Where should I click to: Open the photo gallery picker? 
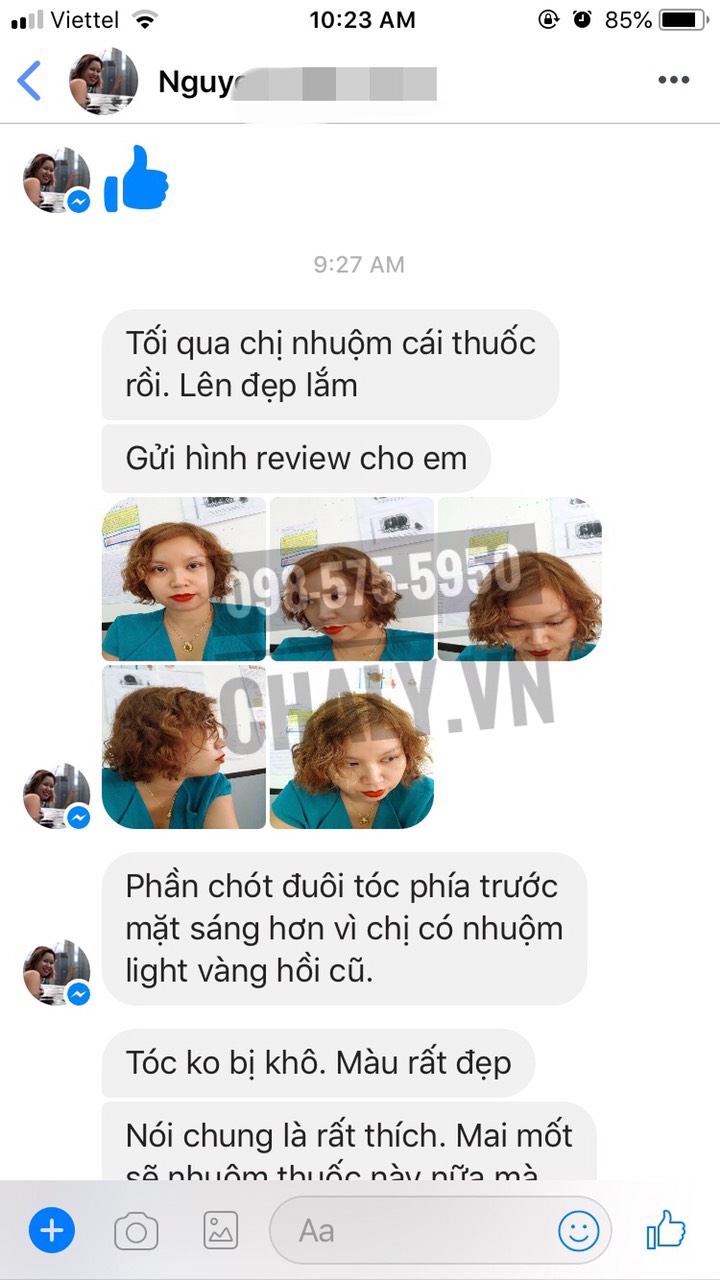click(x=221, y=1231)
